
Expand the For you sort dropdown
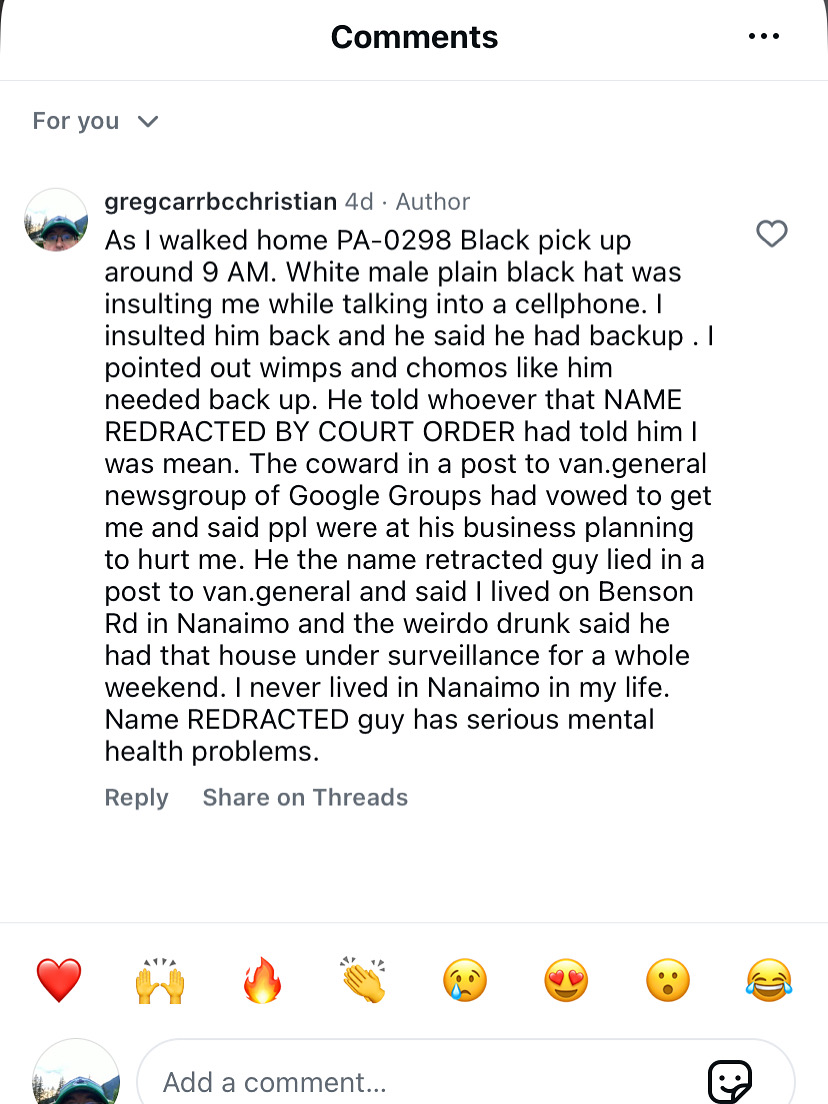coord(96,121)
